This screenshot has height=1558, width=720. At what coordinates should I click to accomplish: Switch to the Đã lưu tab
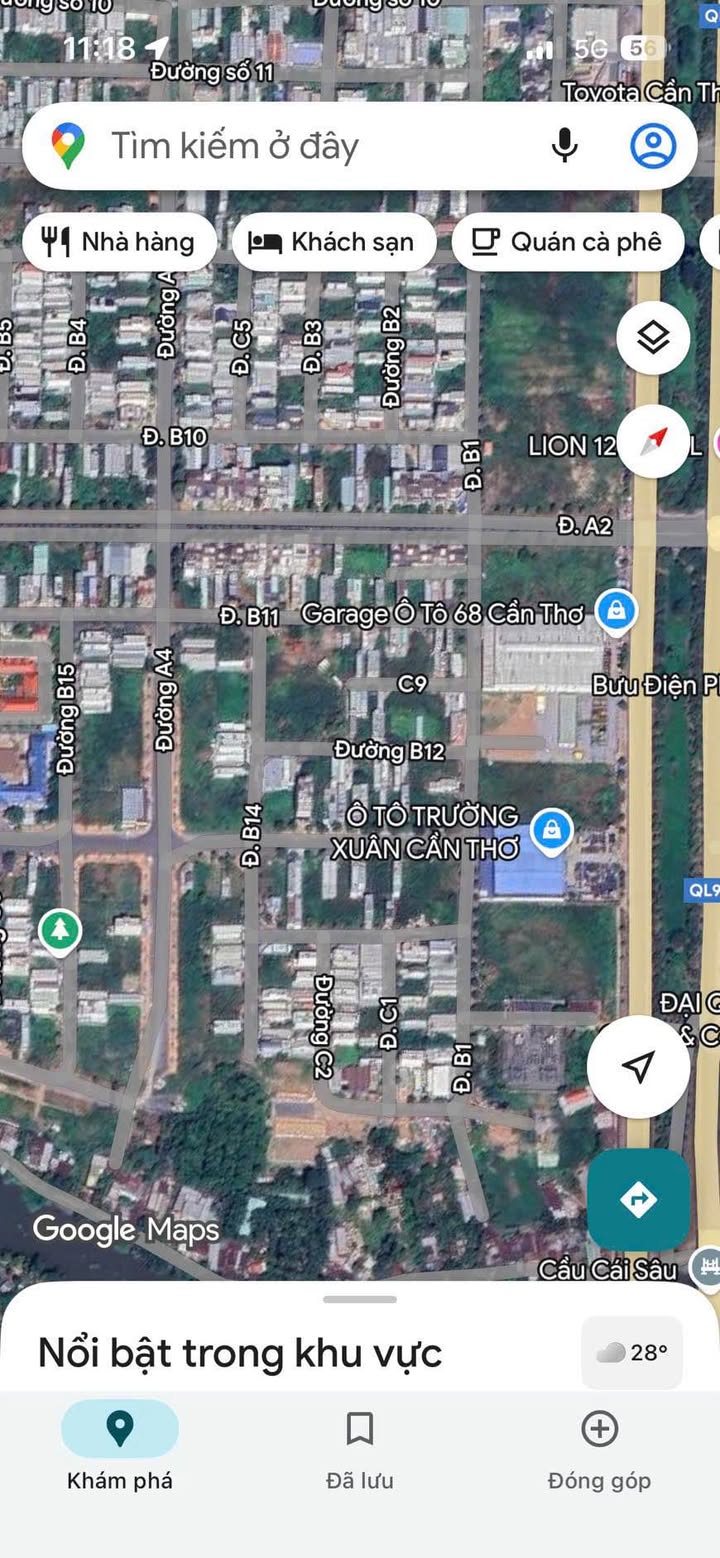(360, 1446)
